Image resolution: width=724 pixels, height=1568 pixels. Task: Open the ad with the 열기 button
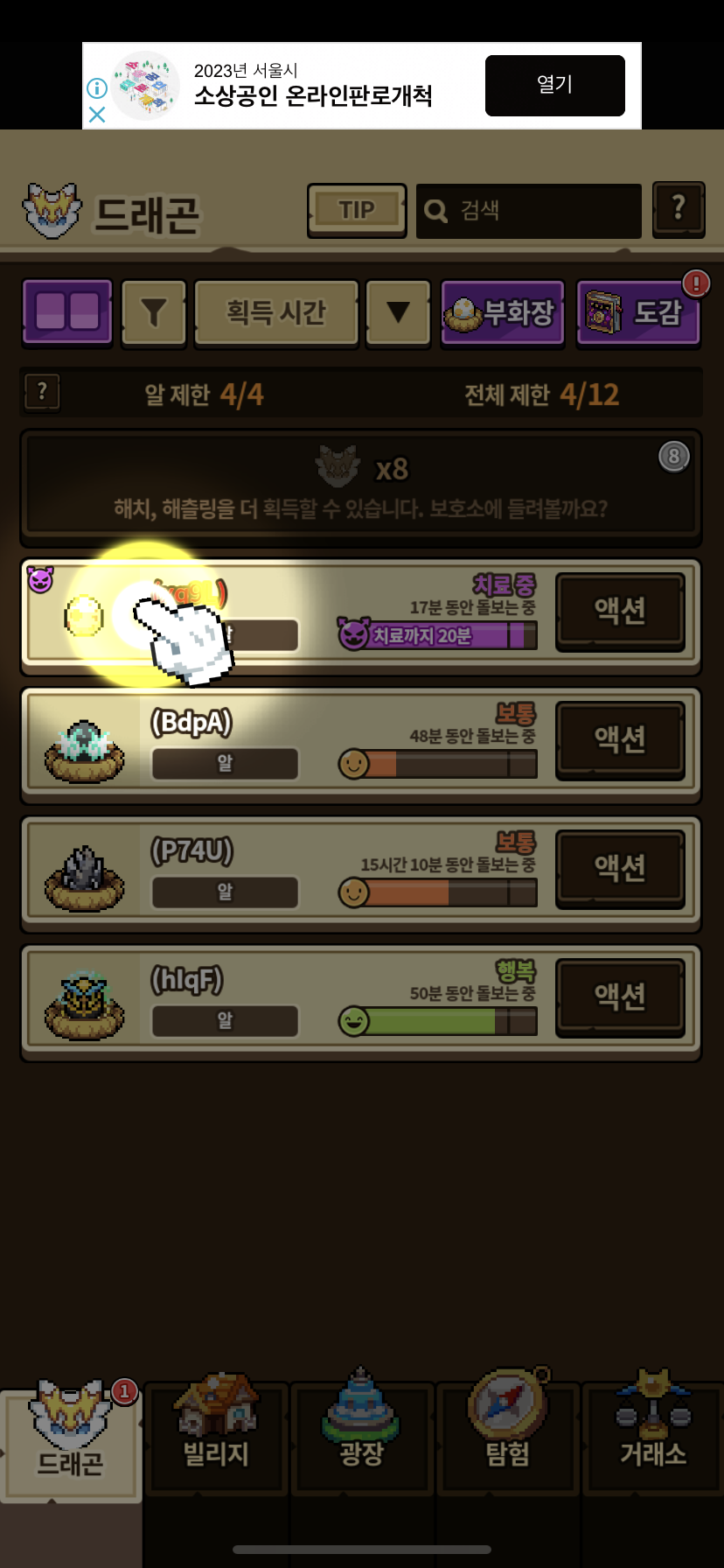tap(554, 86)
